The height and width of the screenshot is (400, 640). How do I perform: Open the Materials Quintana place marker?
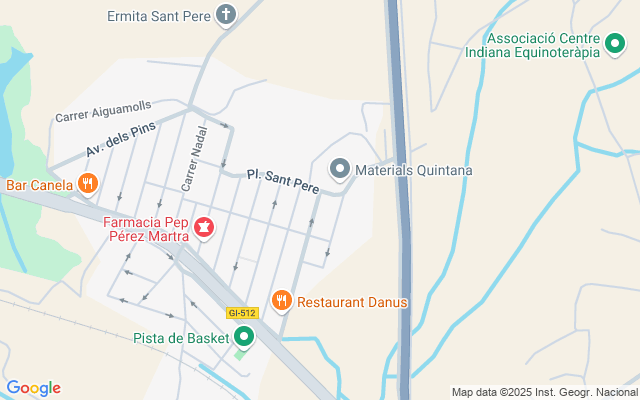point(340,170)
